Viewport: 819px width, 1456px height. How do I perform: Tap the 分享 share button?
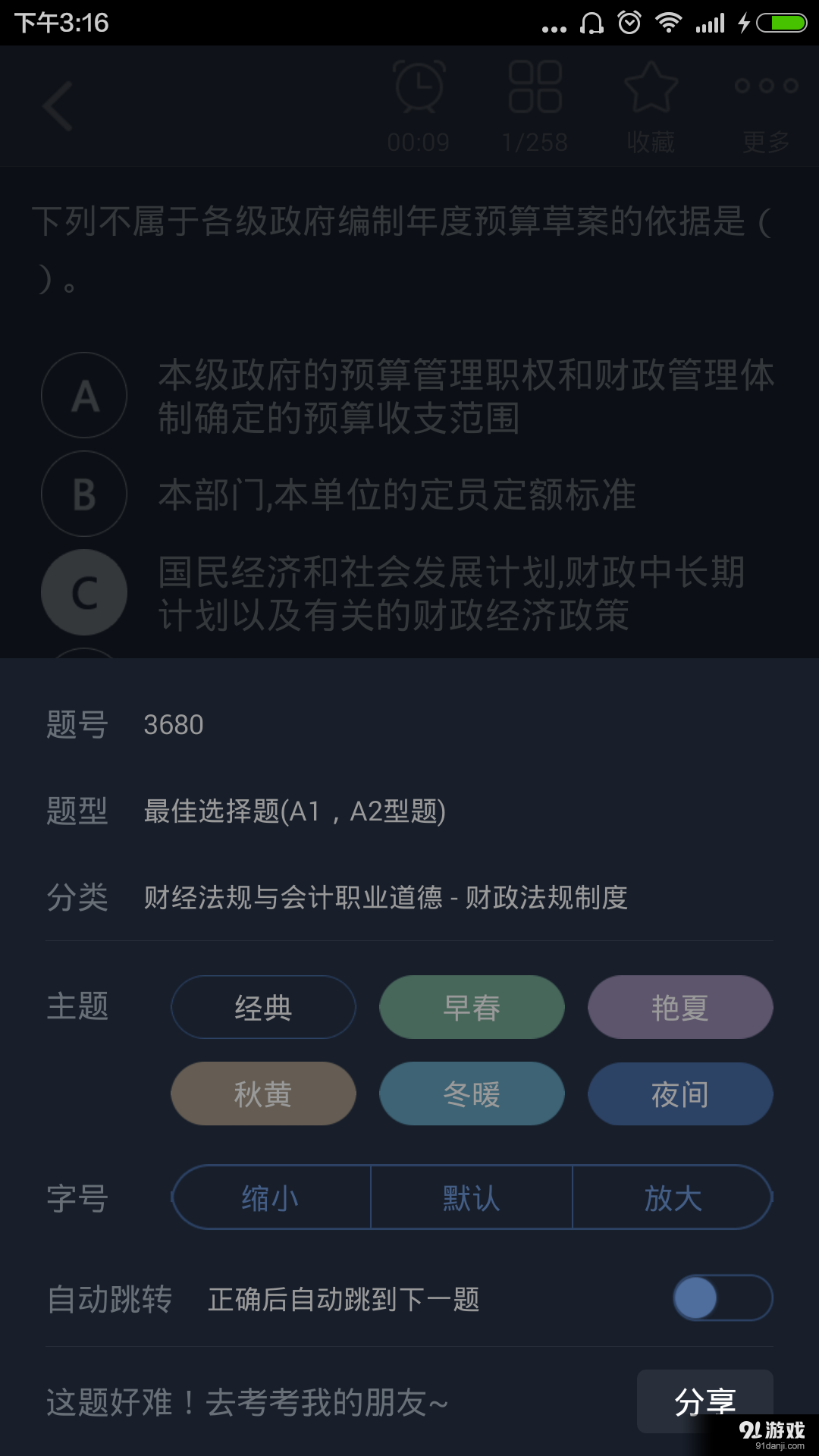point(707,1401)
